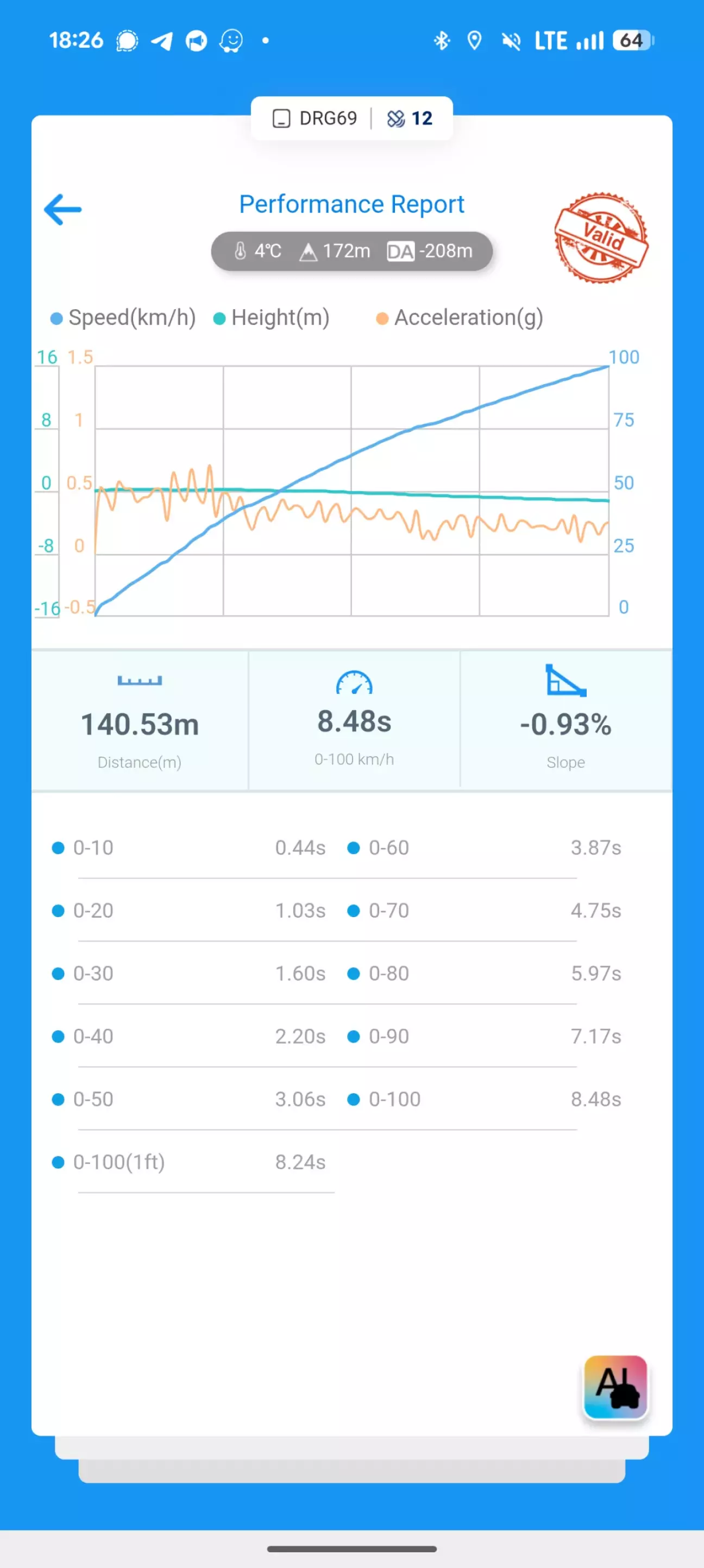The image size is (704, 1568).
Task: Tap the DRG69 device status chip
Action: [x=315, y=118]
